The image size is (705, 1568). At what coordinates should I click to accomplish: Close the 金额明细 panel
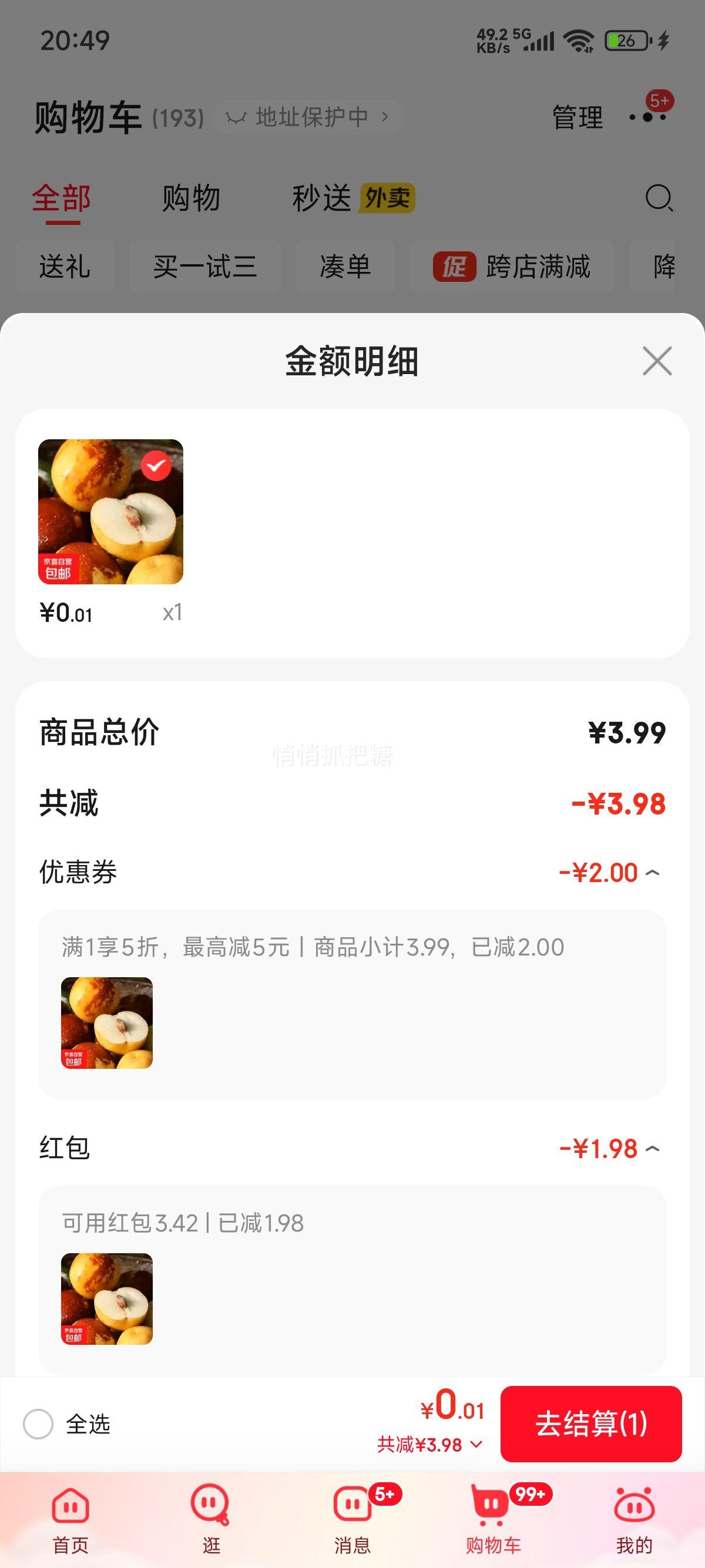tap(657, 361)
